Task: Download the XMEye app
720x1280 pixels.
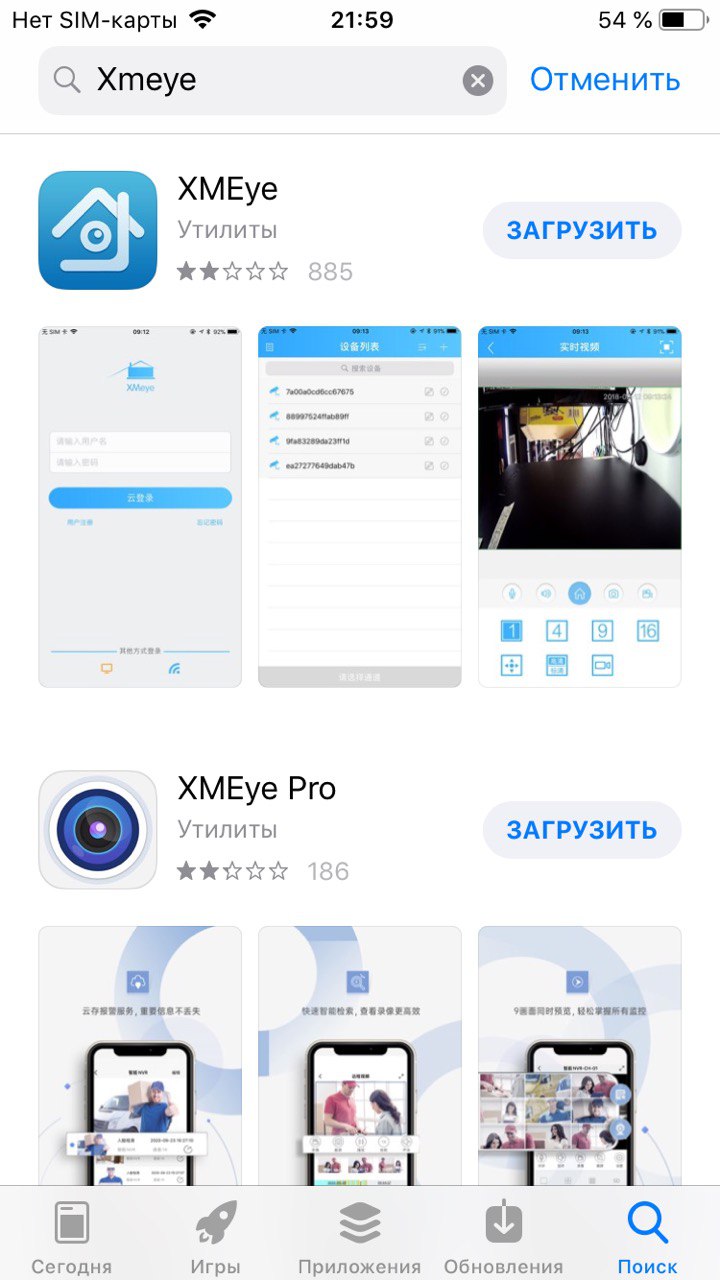Action: point(581,230)
